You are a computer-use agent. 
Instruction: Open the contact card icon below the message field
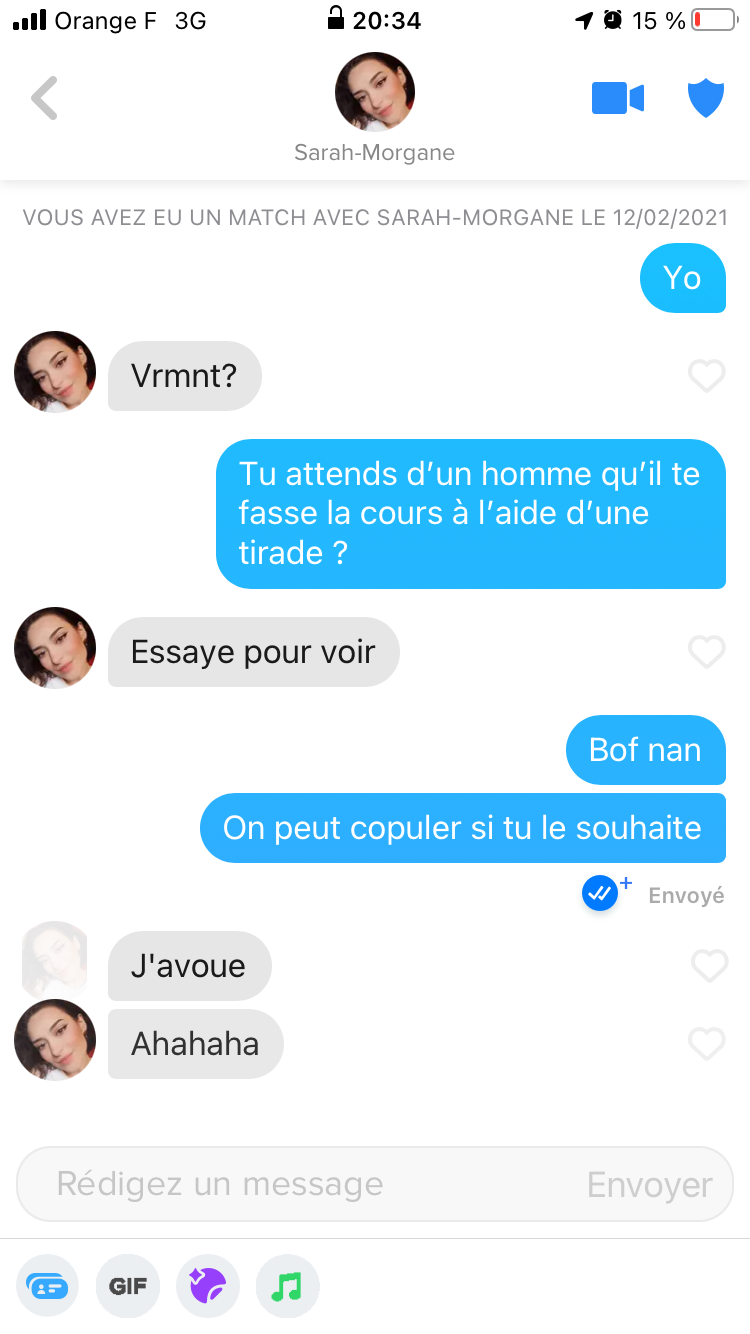click(47, 1286)
